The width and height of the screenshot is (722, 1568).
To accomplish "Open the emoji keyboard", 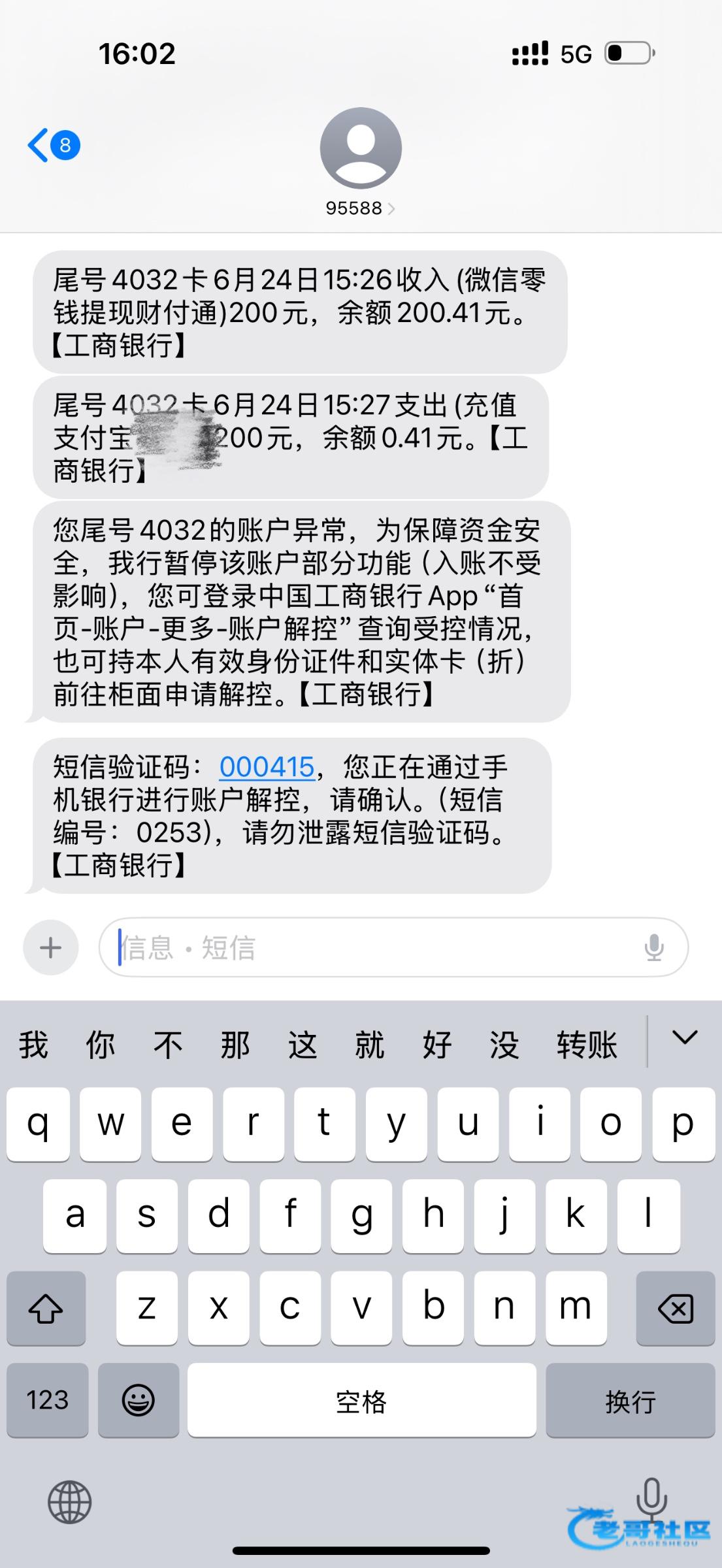I will [x=139, y=1401].
